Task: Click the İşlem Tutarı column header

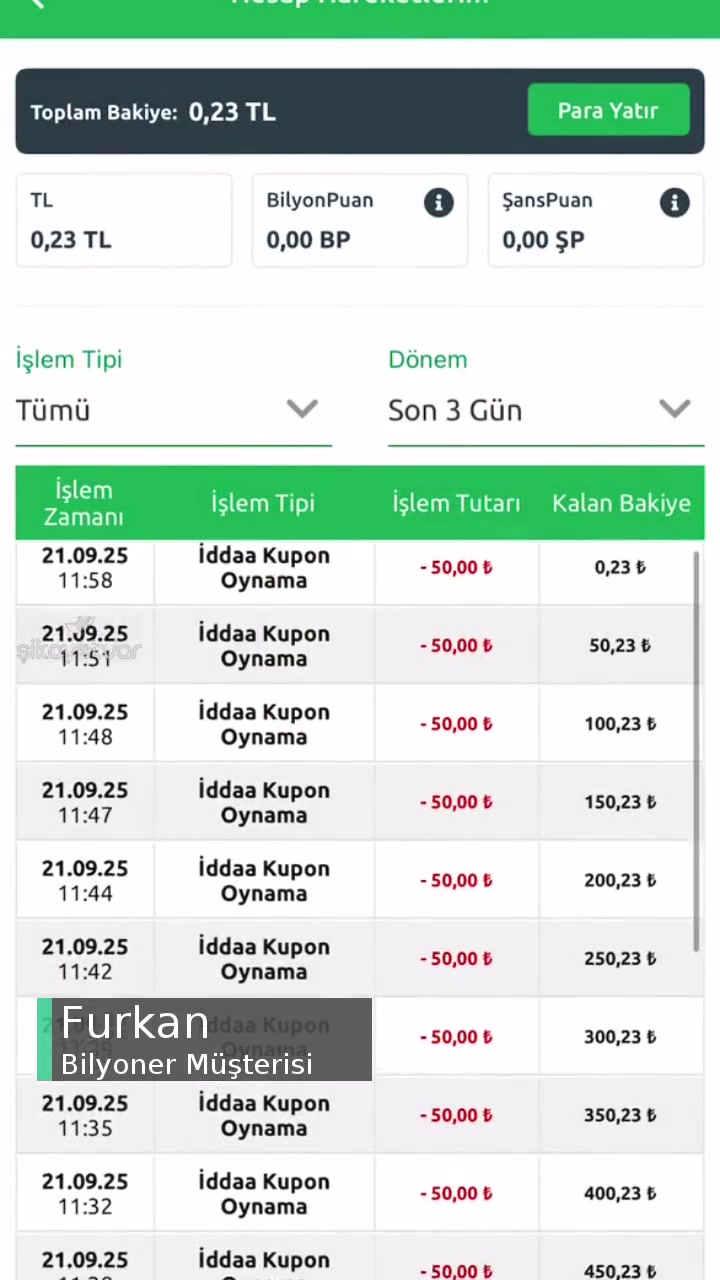Action: [456, 503]
